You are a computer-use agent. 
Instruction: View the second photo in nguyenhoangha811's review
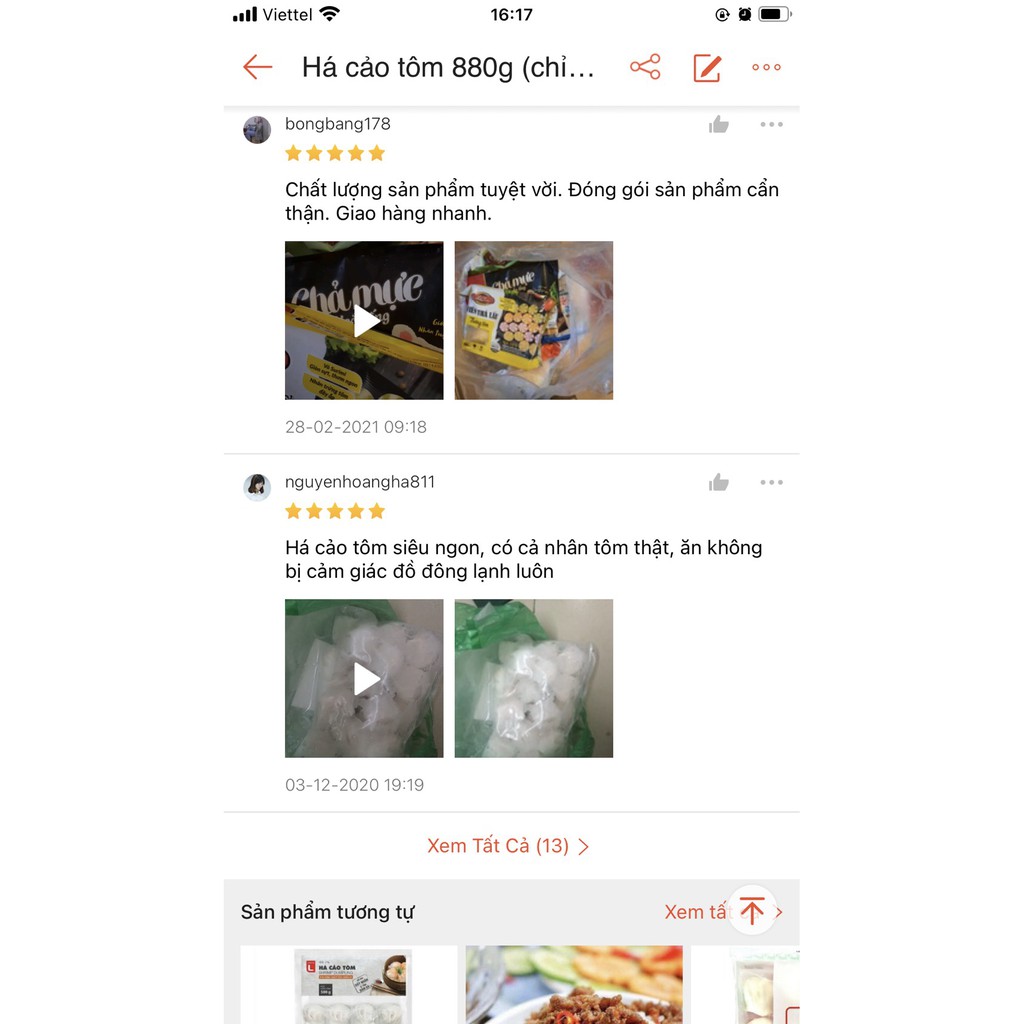pos(534,678)
